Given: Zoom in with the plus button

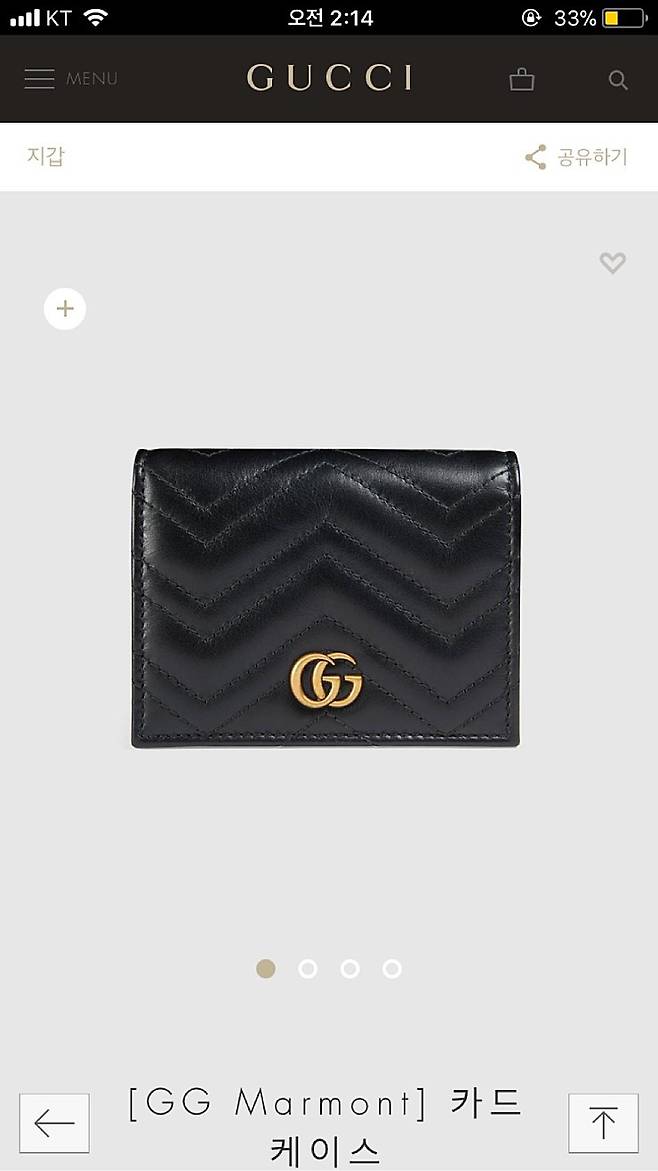Looking at the screenshot, I should (65, 309).
